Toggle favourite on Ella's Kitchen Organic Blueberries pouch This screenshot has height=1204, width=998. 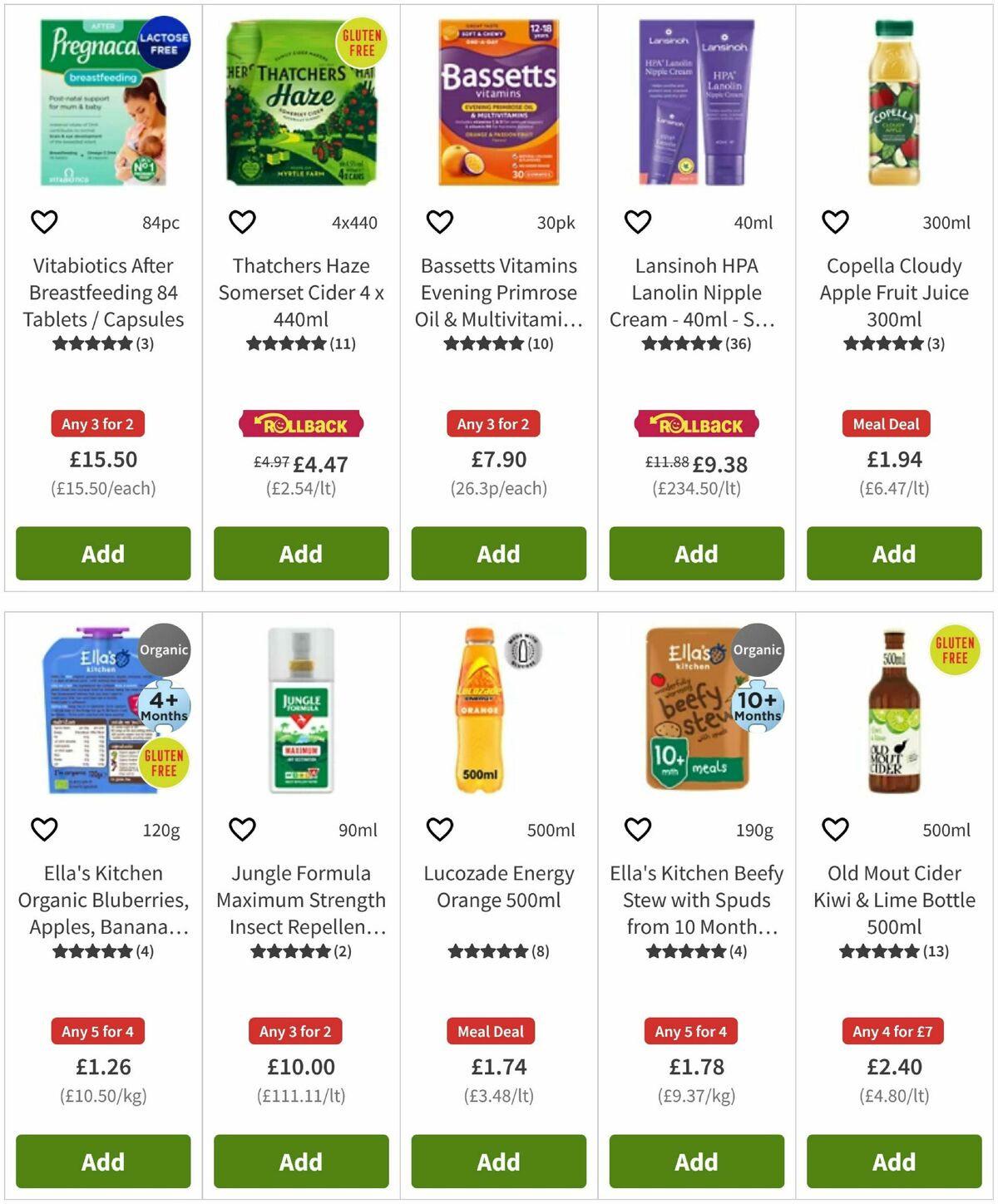point(44,829)
